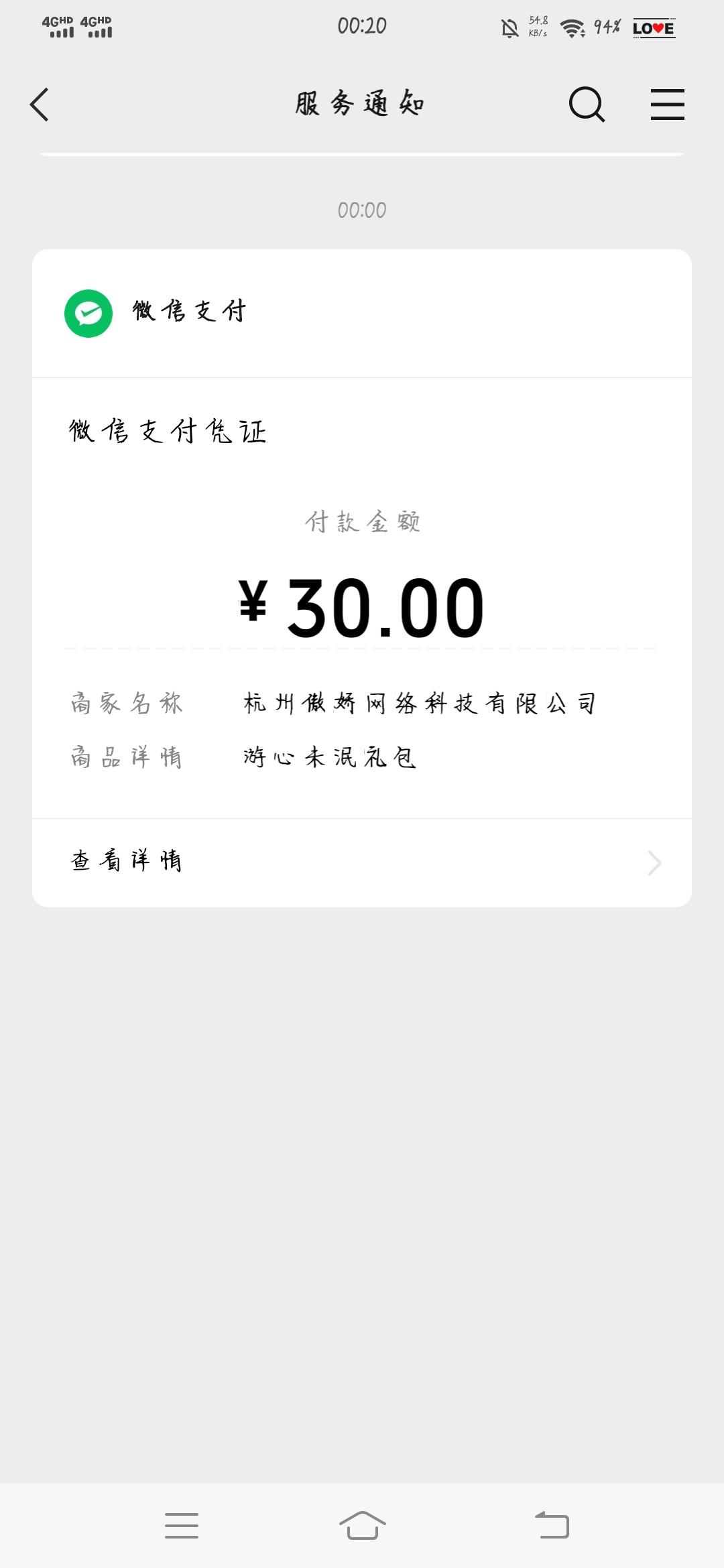Tap the merchant name 杭州傲娇网络科技有限公司
This screenshot has width=724, height=1568.
419,702
